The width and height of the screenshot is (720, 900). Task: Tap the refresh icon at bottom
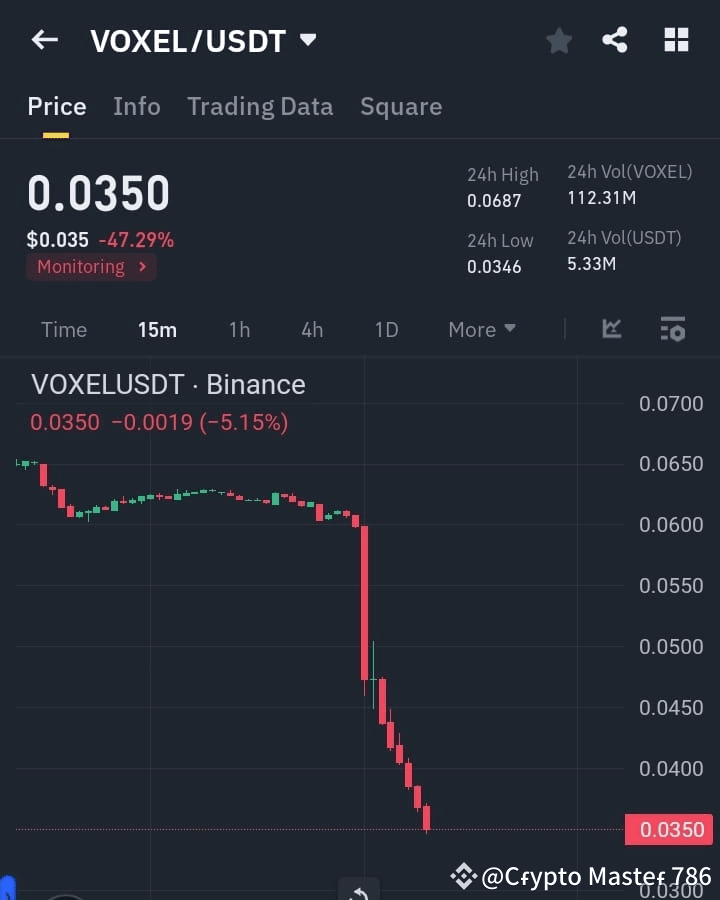[359, 890]
